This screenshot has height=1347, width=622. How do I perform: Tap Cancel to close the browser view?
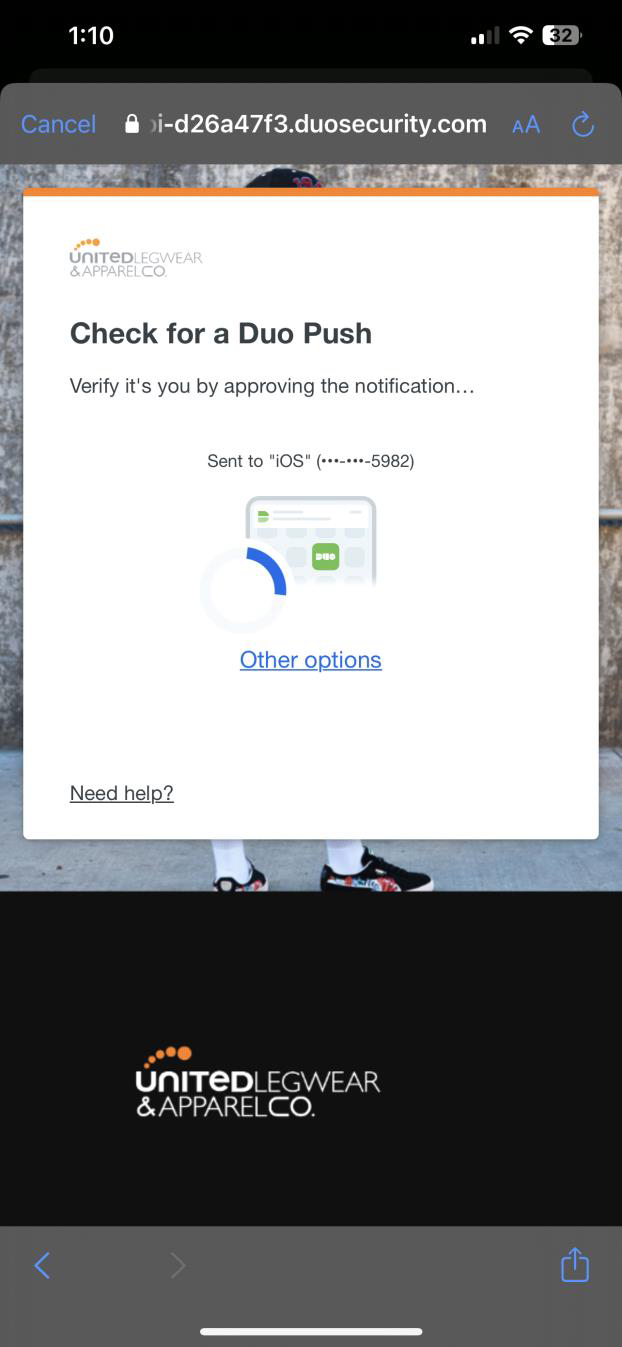pos(58,124)
